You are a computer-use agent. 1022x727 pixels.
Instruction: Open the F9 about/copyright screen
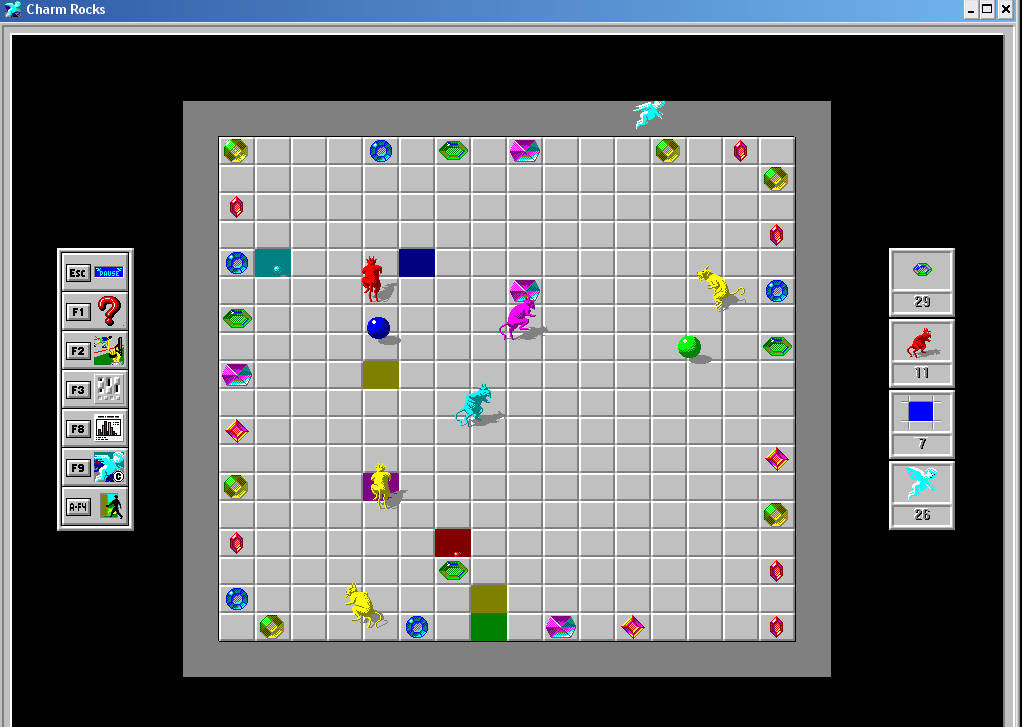click(95, 467)
